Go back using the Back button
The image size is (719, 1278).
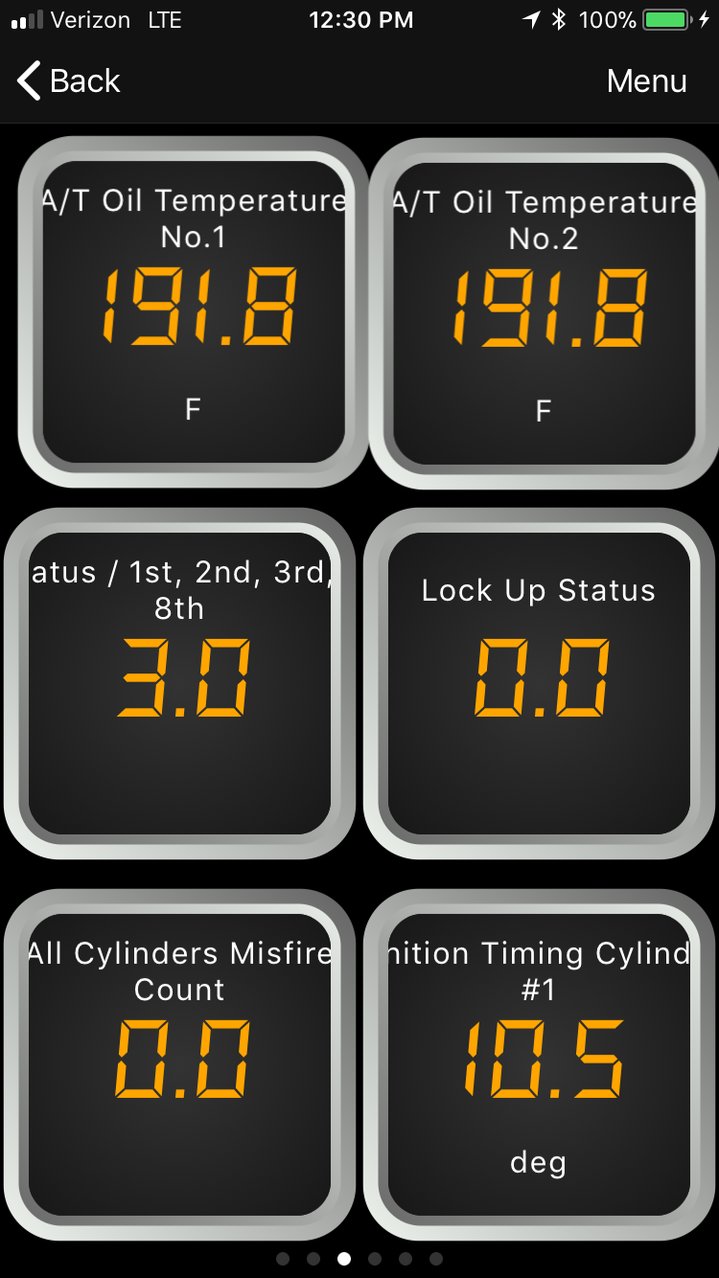click(68, 81)
